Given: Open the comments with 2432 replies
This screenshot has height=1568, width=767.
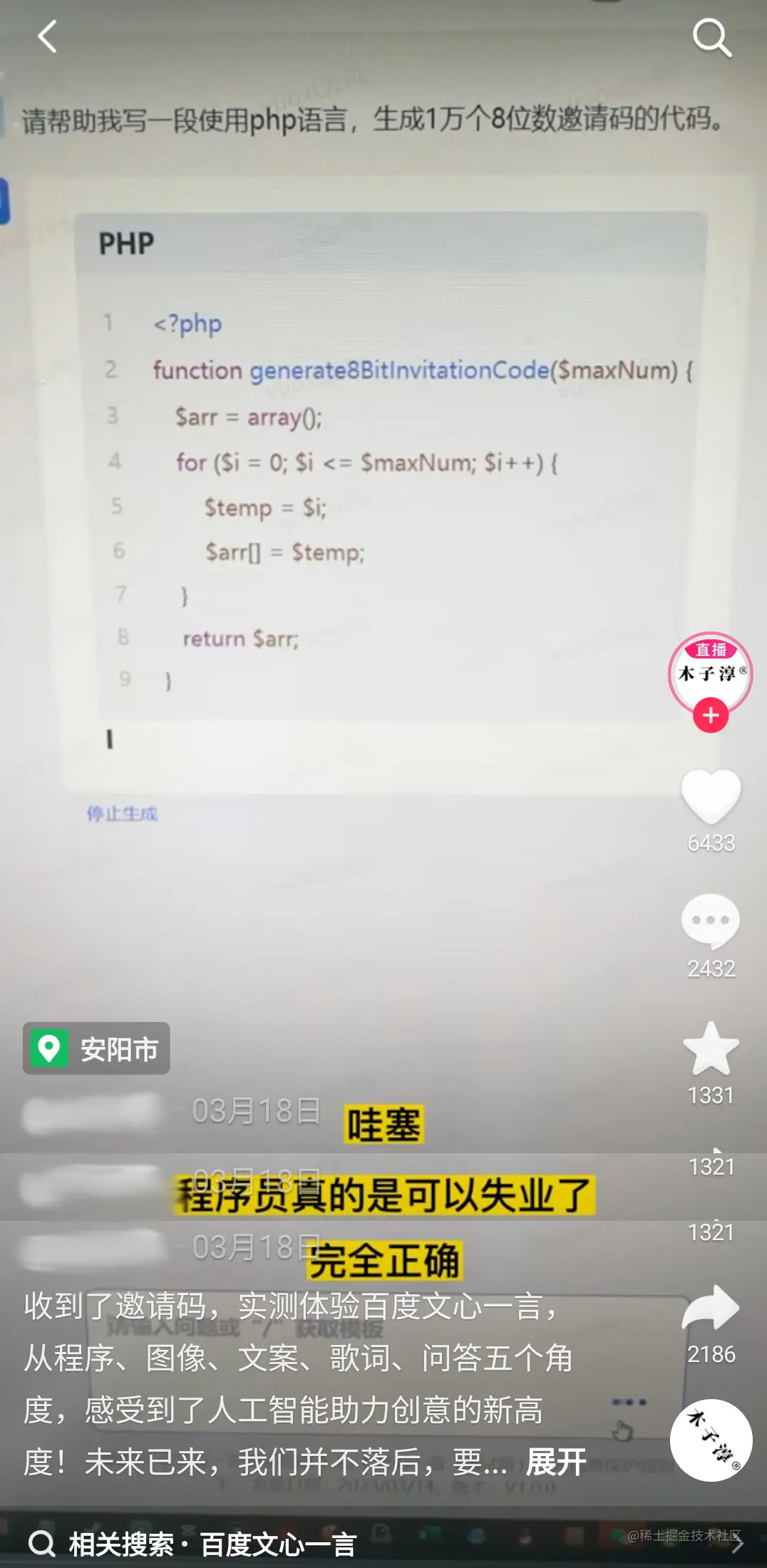Looking at the screenshot, I should (710, 921).
